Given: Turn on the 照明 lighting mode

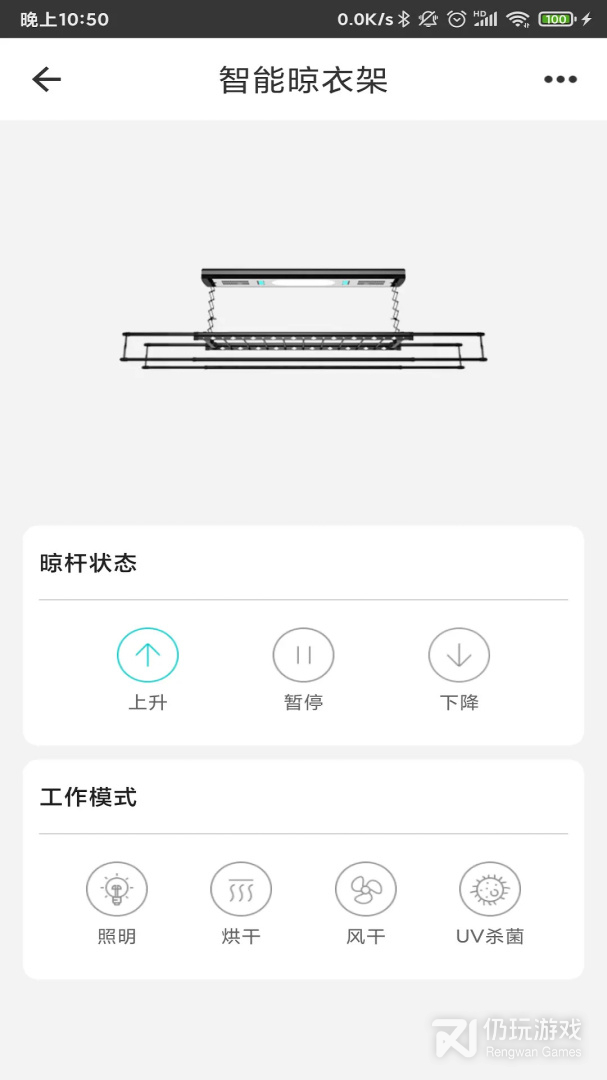Looking at the screenshot, I should tap(117, 889).
